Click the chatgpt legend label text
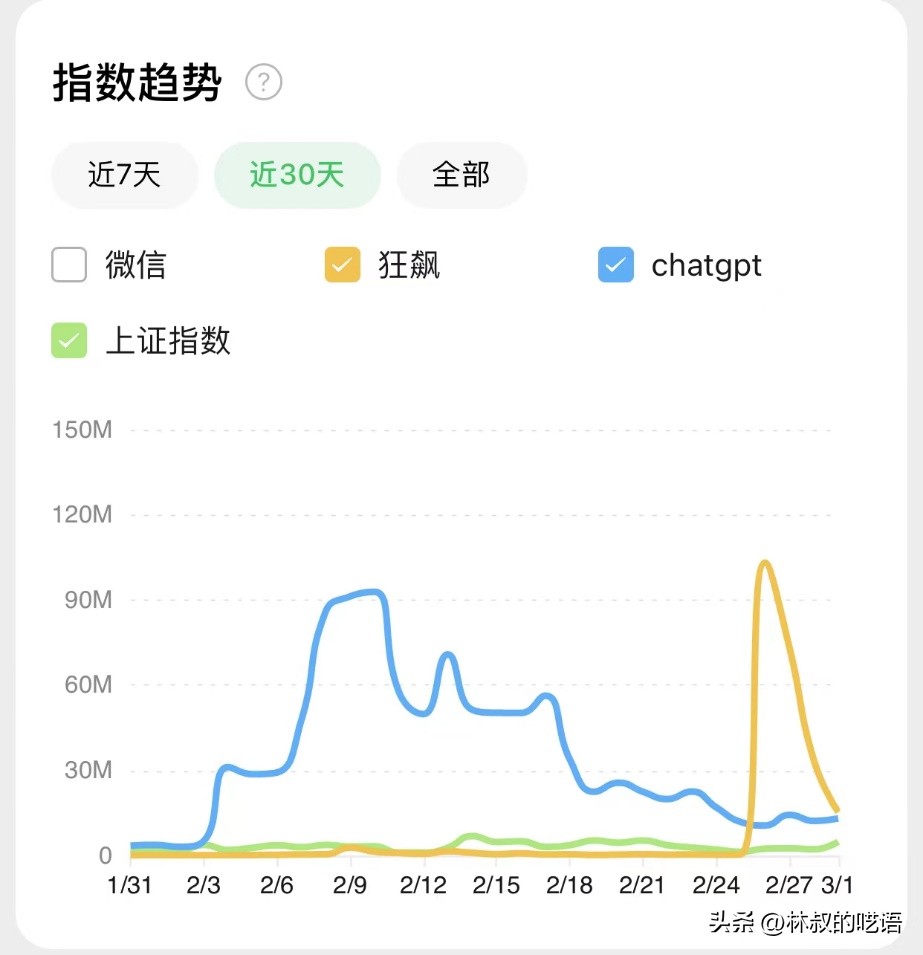The width and height of the screenshot is (923, 955). coord(706,266)
